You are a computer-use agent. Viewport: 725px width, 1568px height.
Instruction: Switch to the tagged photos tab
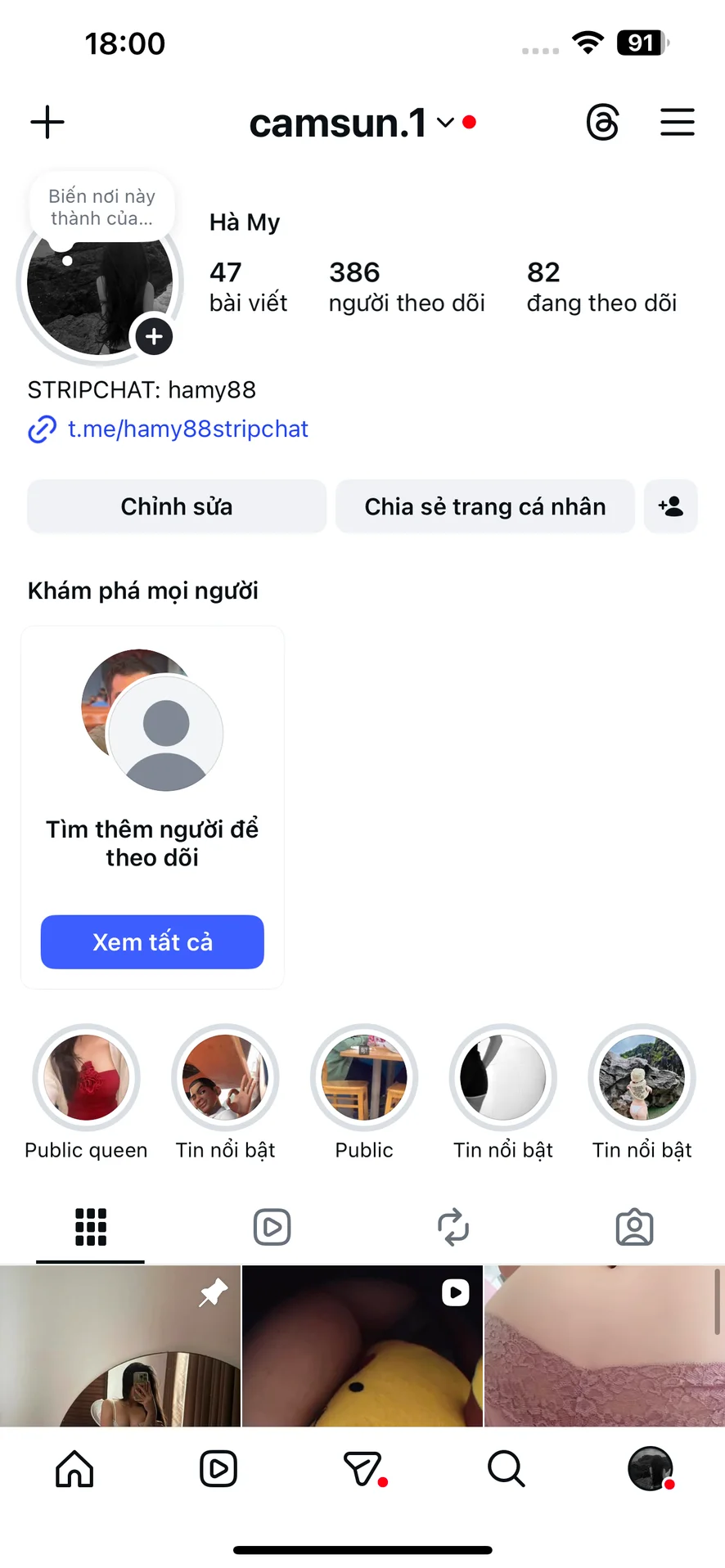634,1227
